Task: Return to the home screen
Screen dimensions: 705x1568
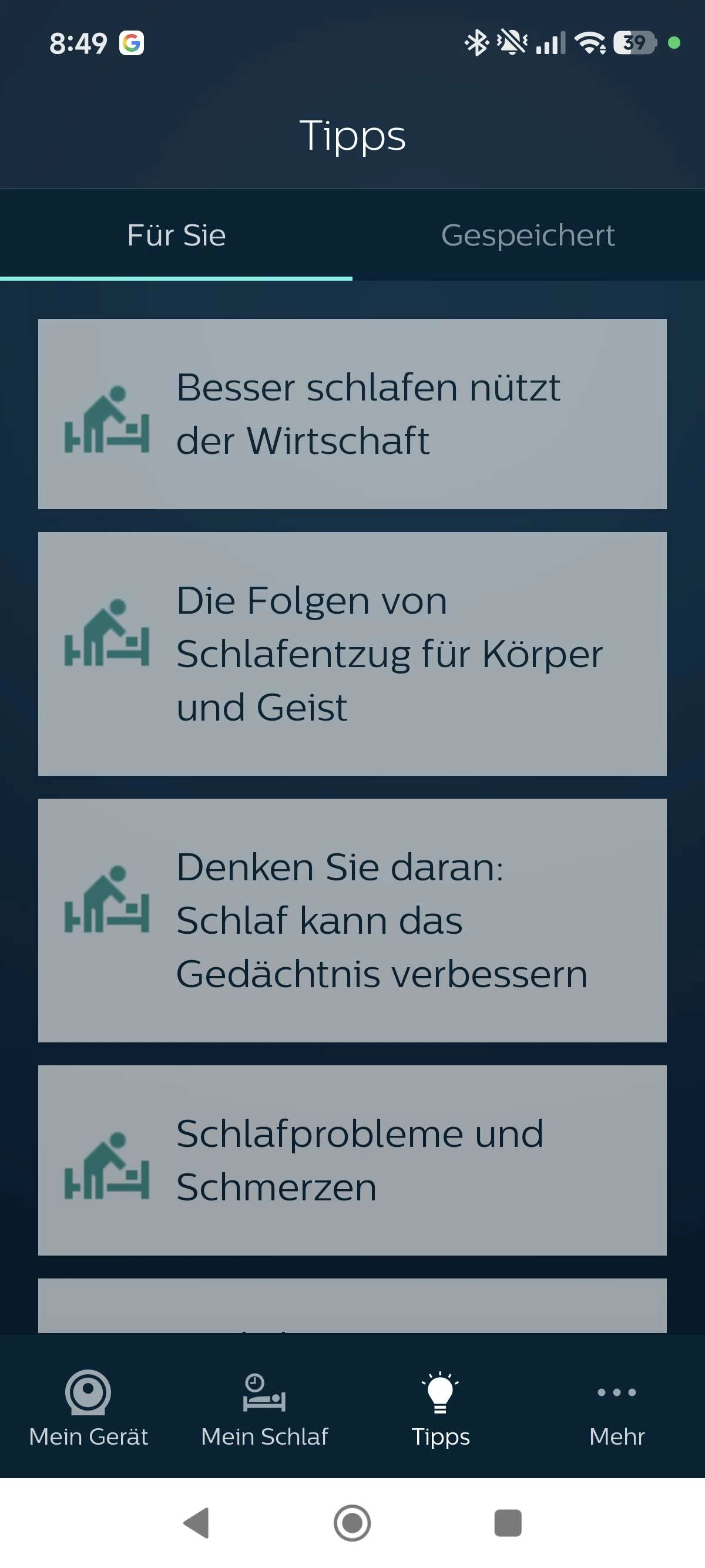Action: tap(352, 1523)
